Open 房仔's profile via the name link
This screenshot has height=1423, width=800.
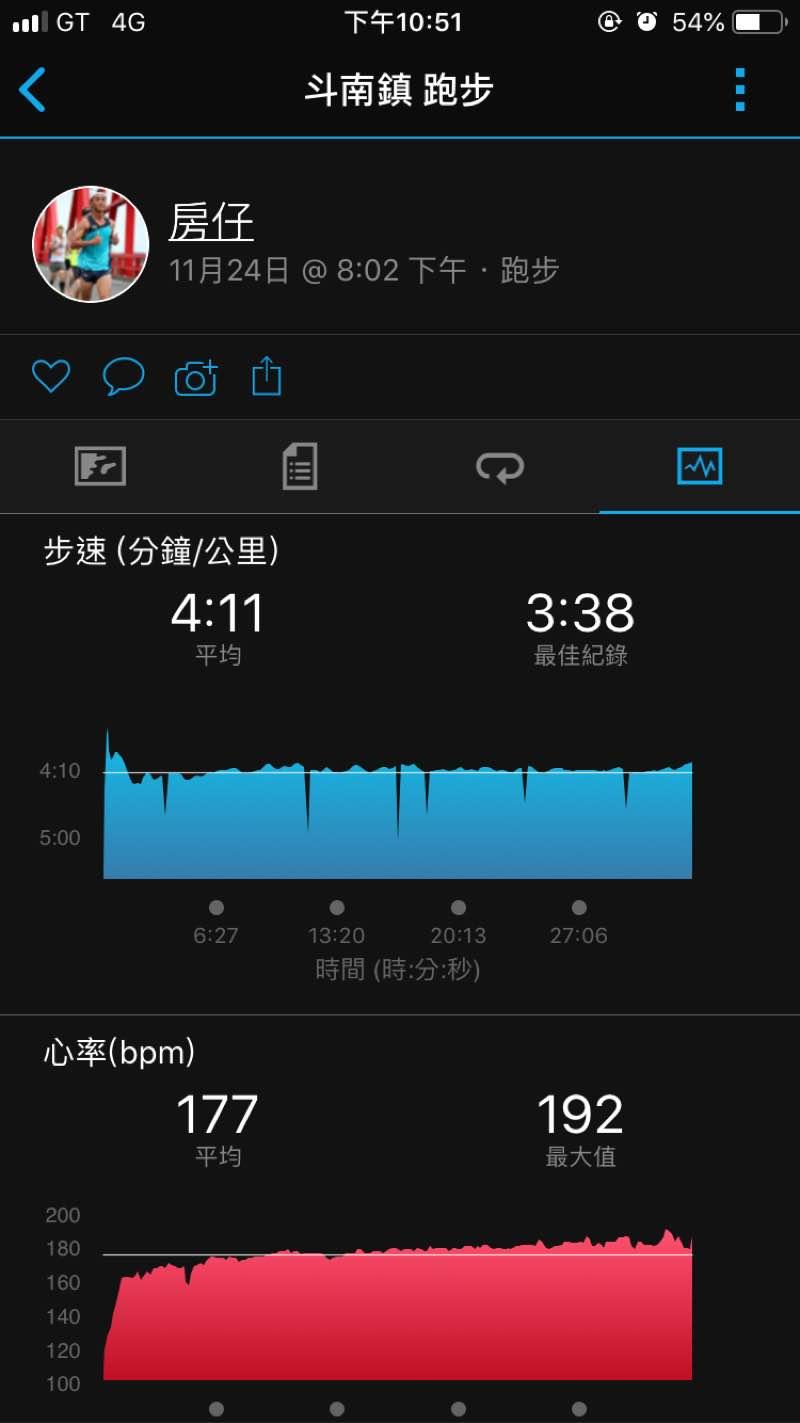click(210, 222)
